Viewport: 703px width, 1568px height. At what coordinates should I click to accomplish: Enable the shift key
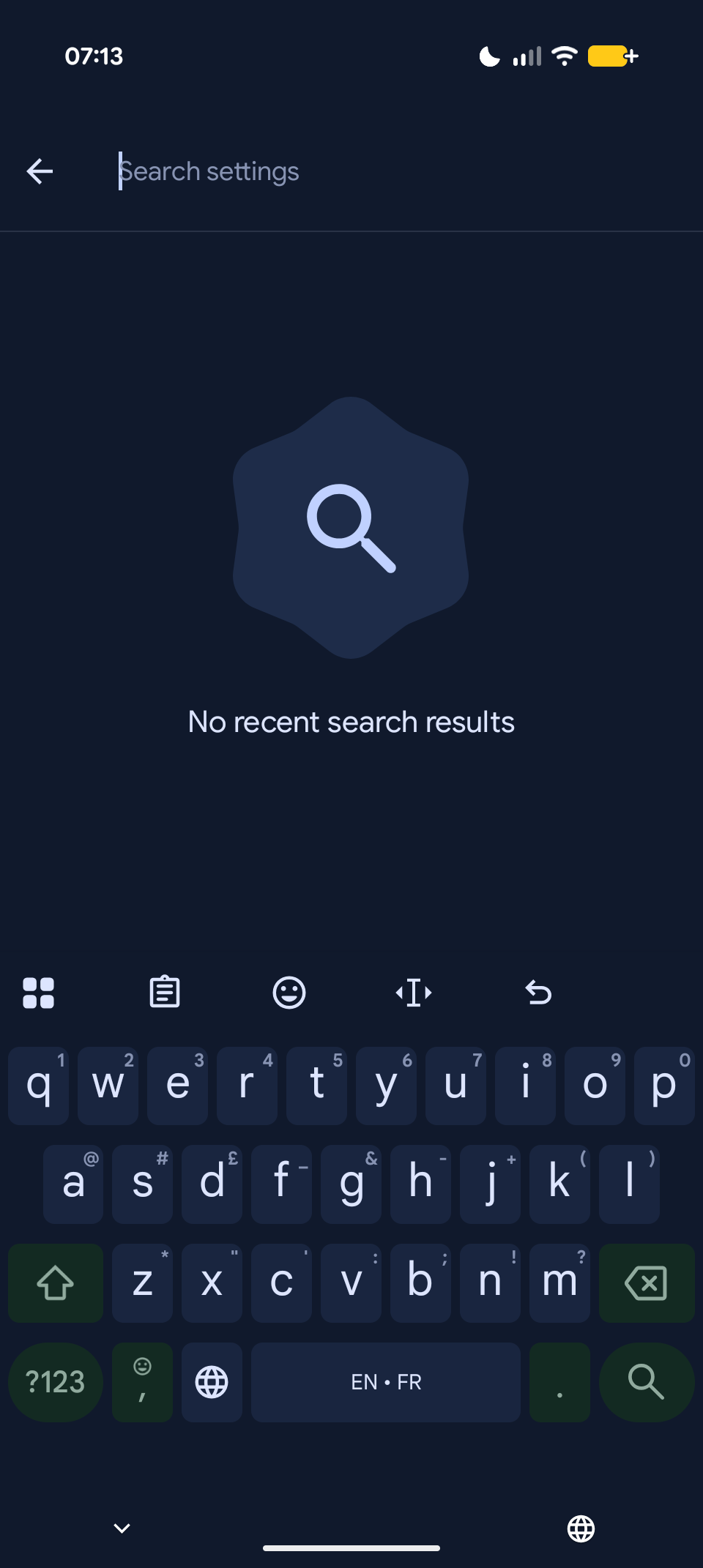[56, 1283]
